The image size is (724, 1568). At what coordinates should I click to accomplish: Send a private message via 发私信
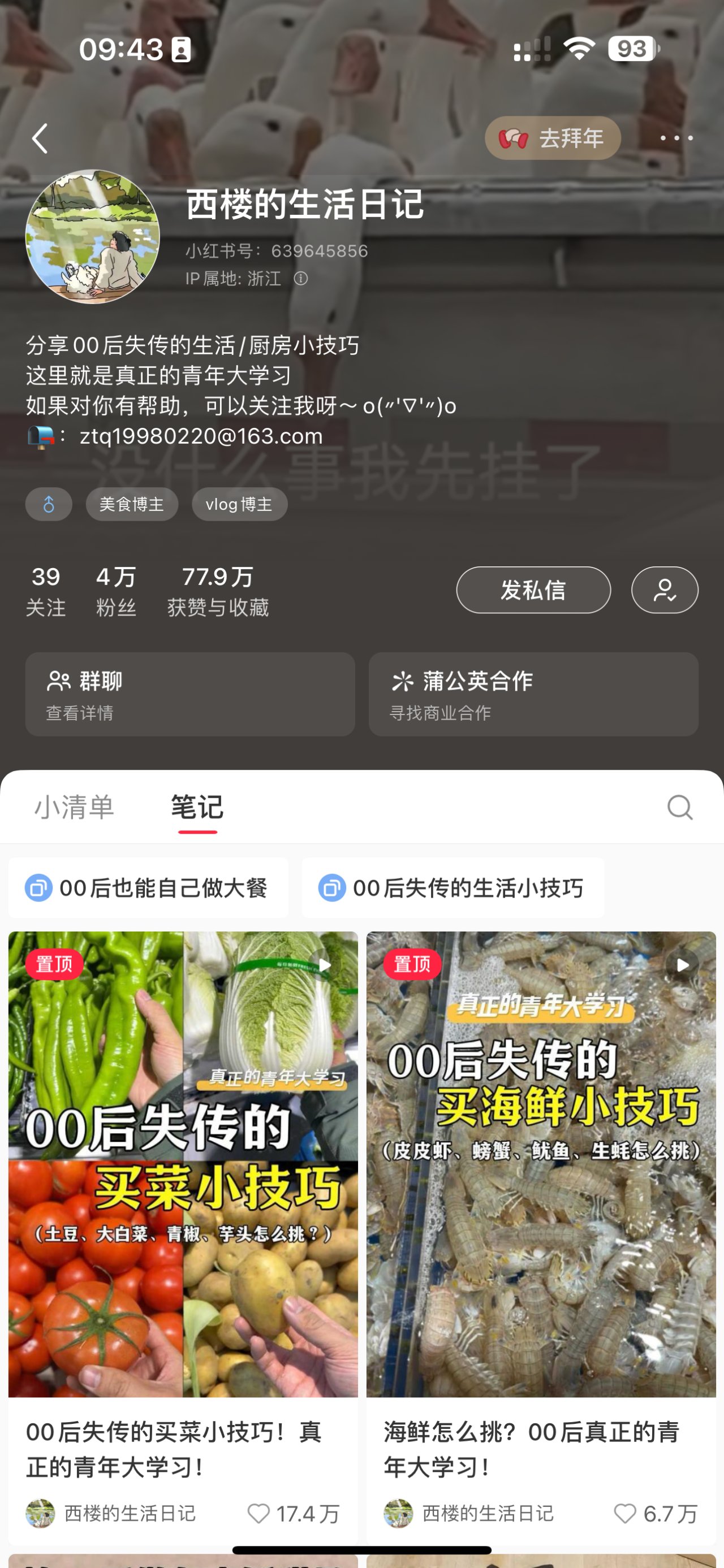pyautogui.click(x=533, y=590)
